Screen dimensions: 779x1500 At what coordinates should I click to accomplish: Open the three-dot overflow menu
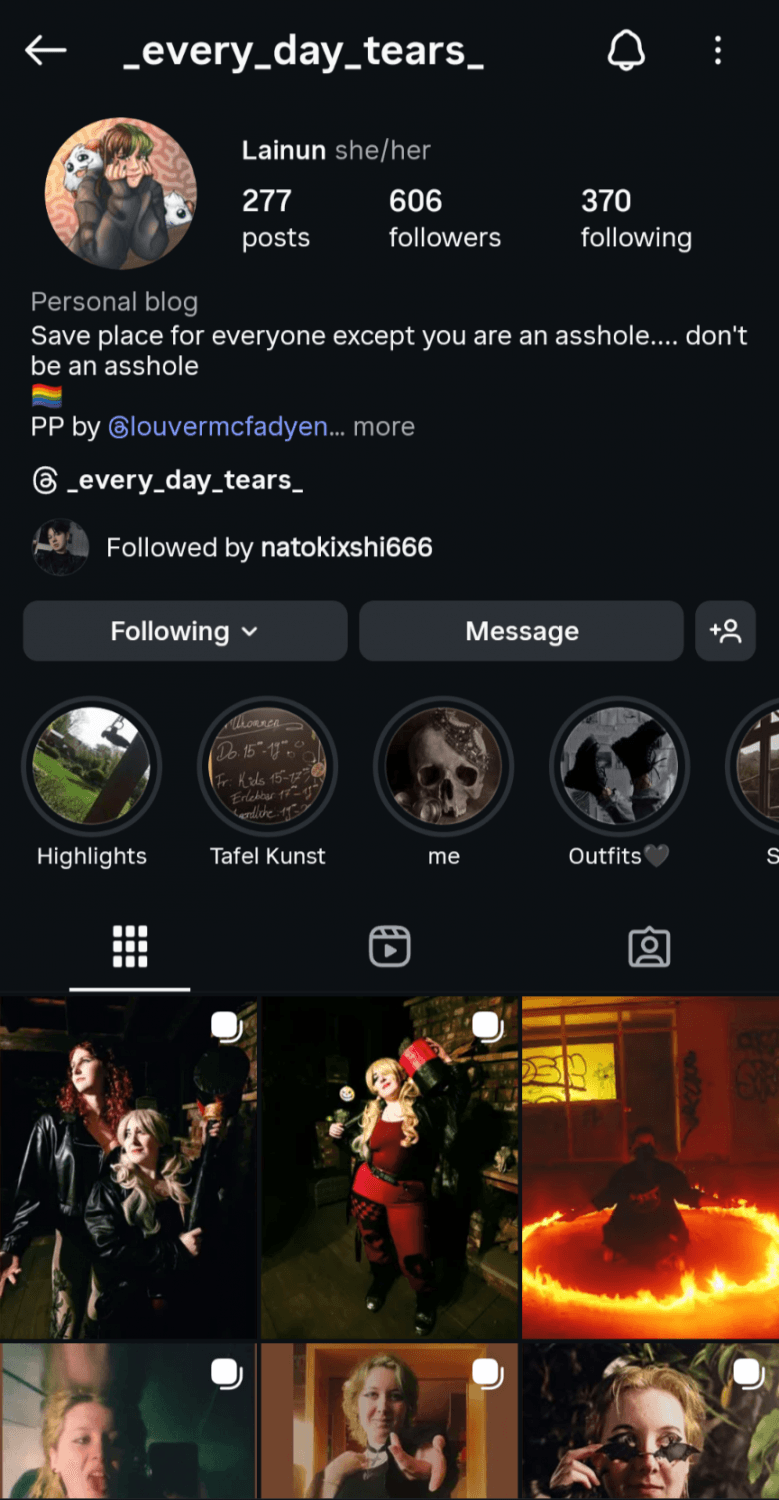coord(717,51)
